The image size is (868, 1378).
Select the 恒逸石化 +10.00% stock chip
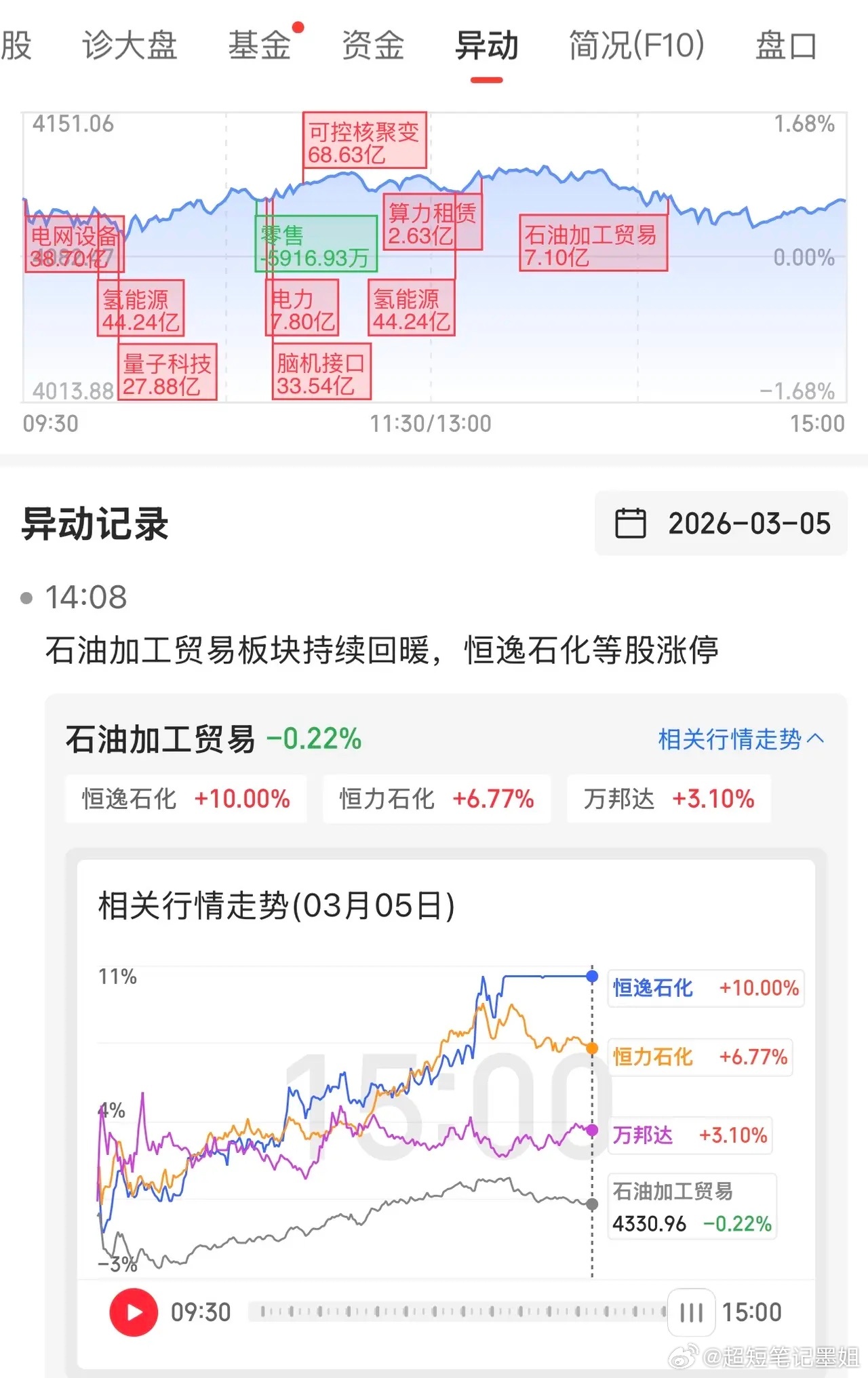click(x=186, y=799)
